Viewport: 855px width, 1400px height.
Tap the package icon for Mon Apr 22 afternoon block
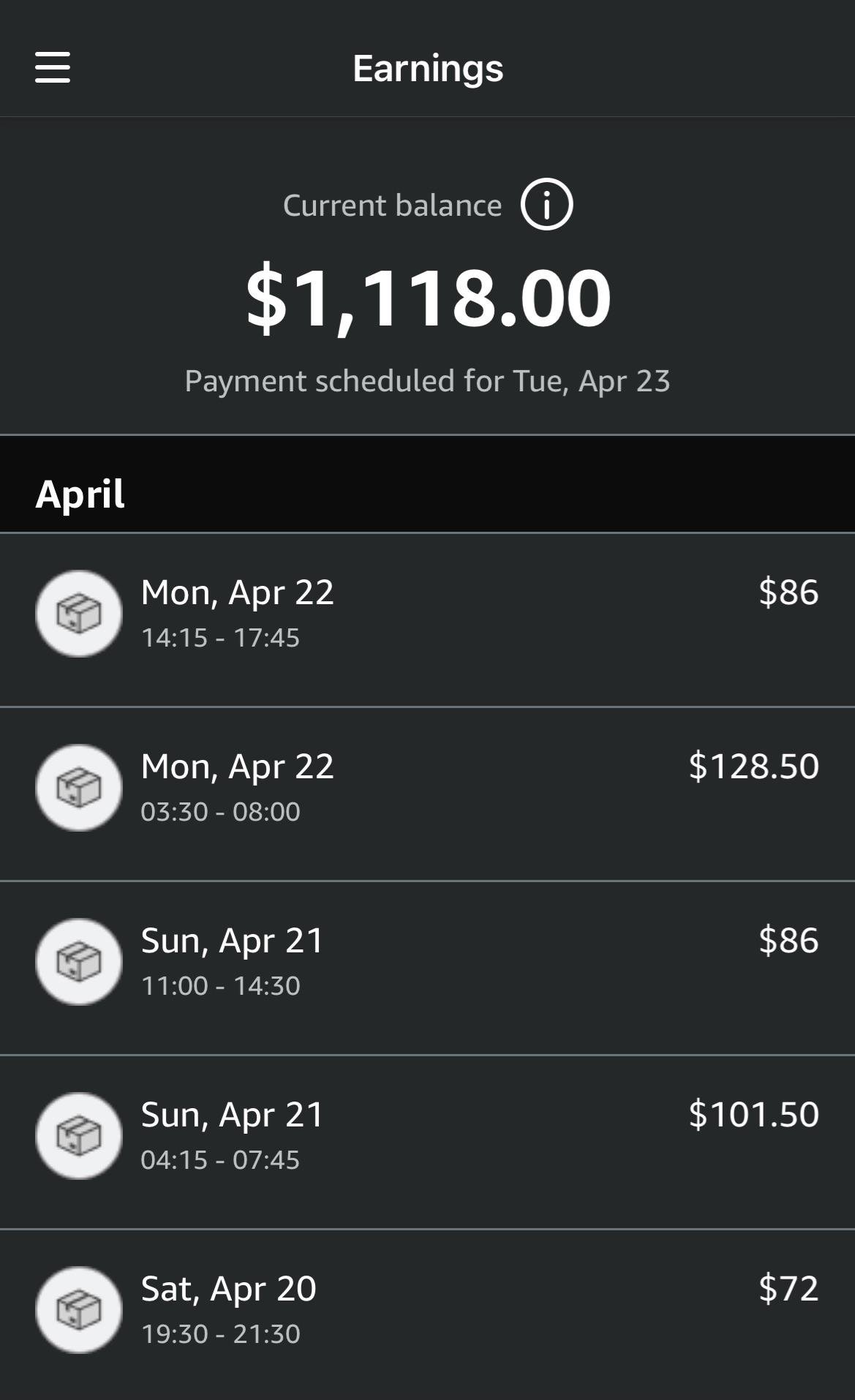coord(78,614)
